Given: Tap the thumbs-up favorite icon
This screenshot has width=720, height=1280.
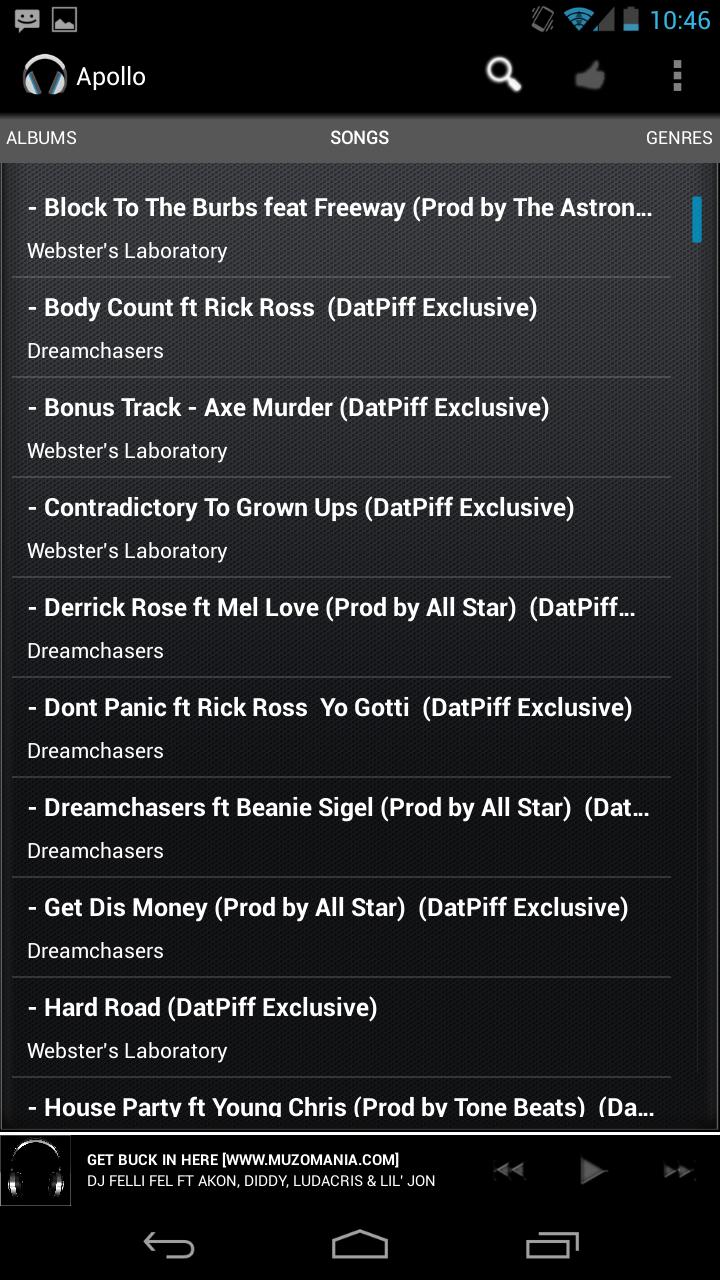Looking at the screenshot, I should [x=590, y=76].
